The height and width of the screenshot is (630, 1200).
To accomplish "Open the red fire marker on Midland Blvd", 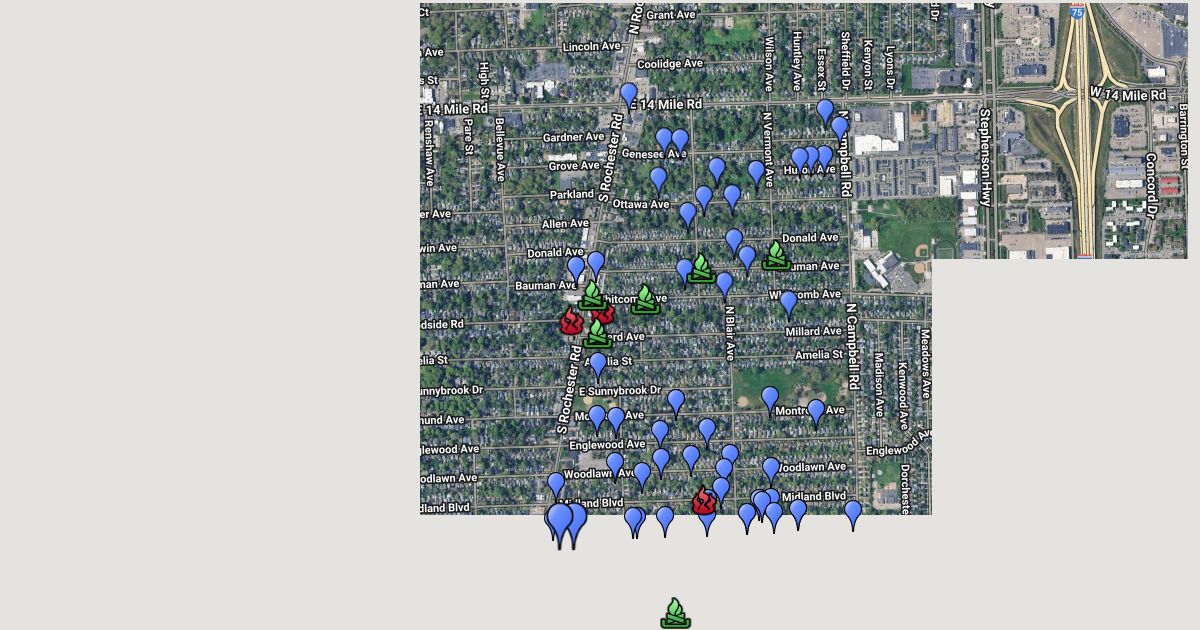I will 704,501.
